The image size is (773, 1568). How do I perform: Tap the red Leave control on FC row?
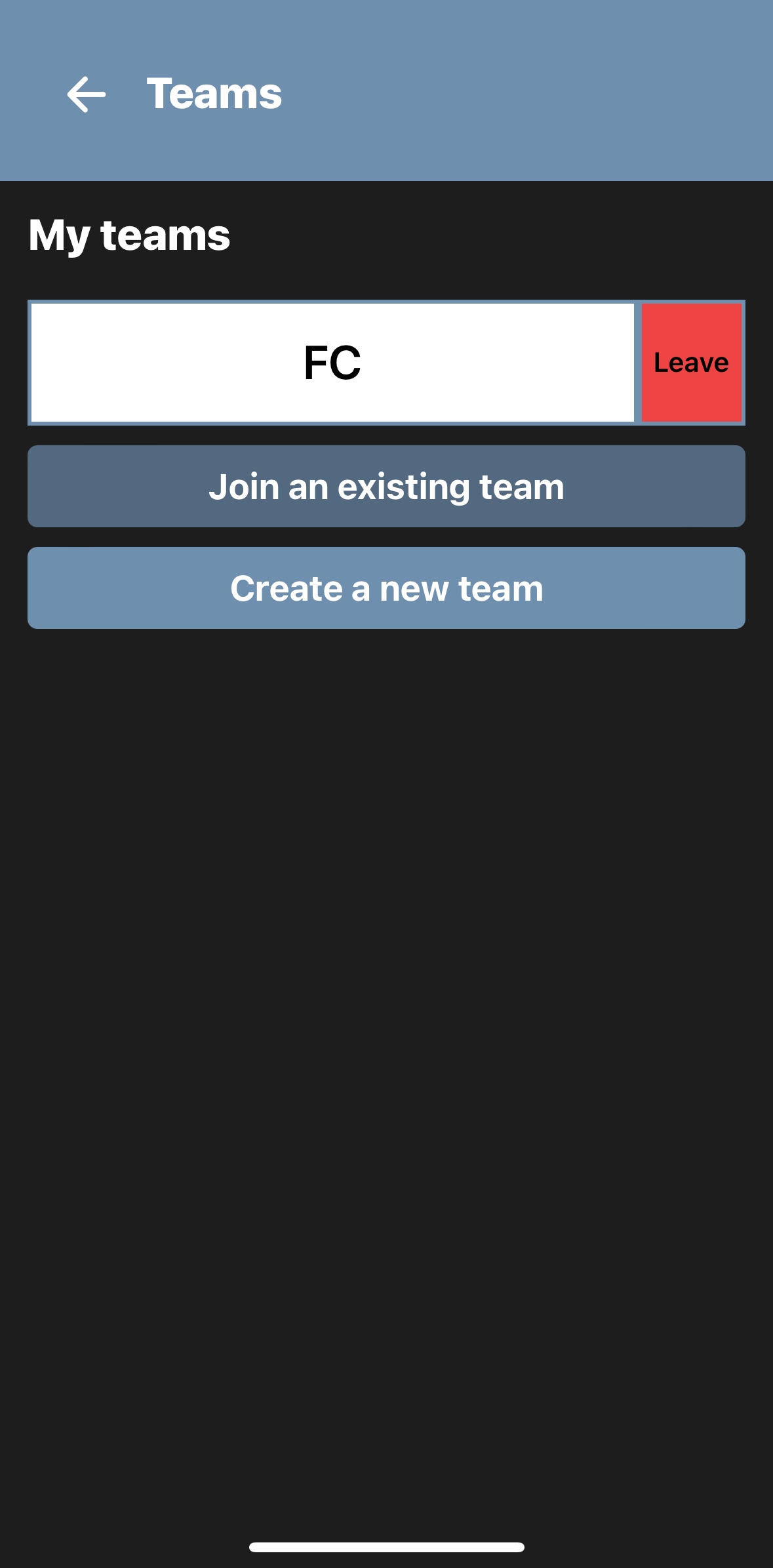(691, 362)
